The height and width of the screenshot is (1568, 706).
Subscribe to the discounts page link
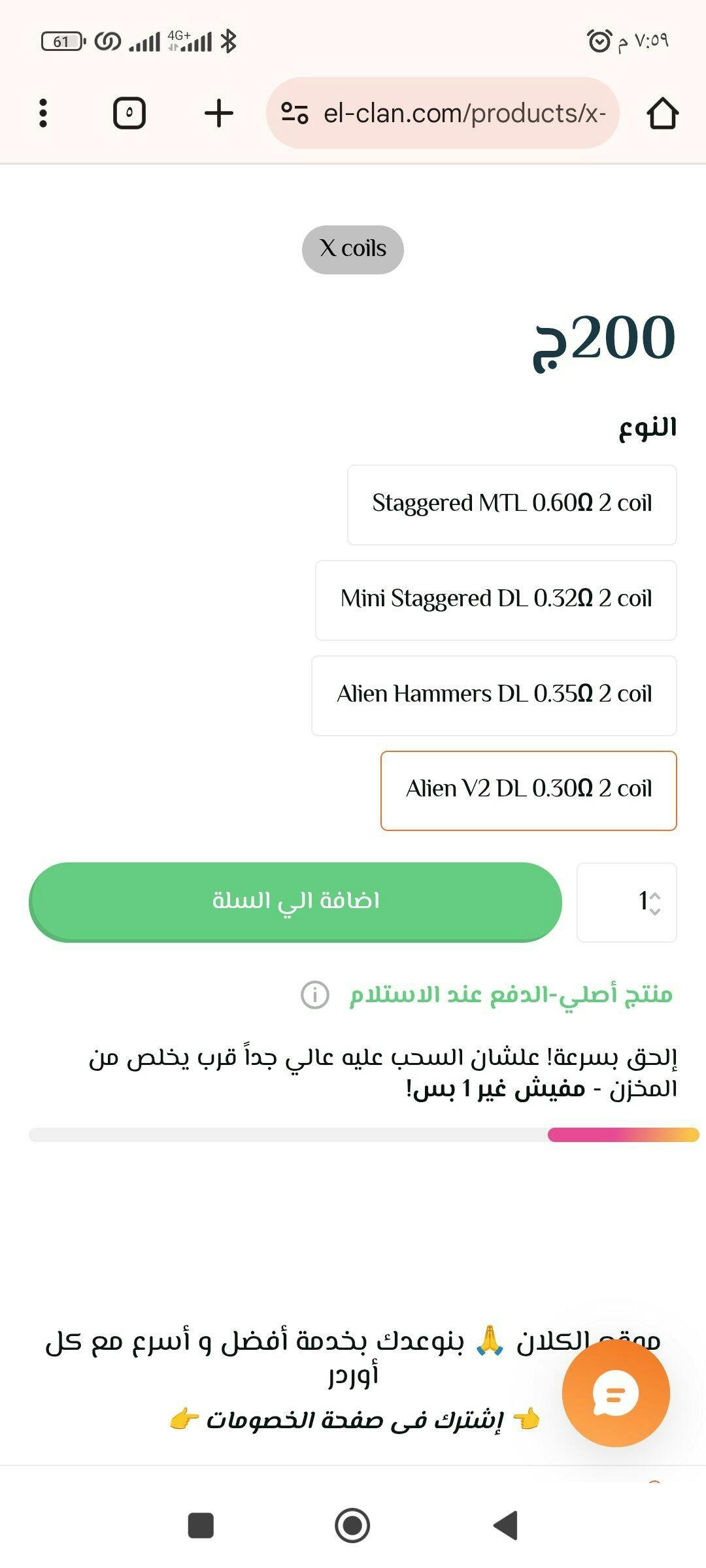point(354,1420)
